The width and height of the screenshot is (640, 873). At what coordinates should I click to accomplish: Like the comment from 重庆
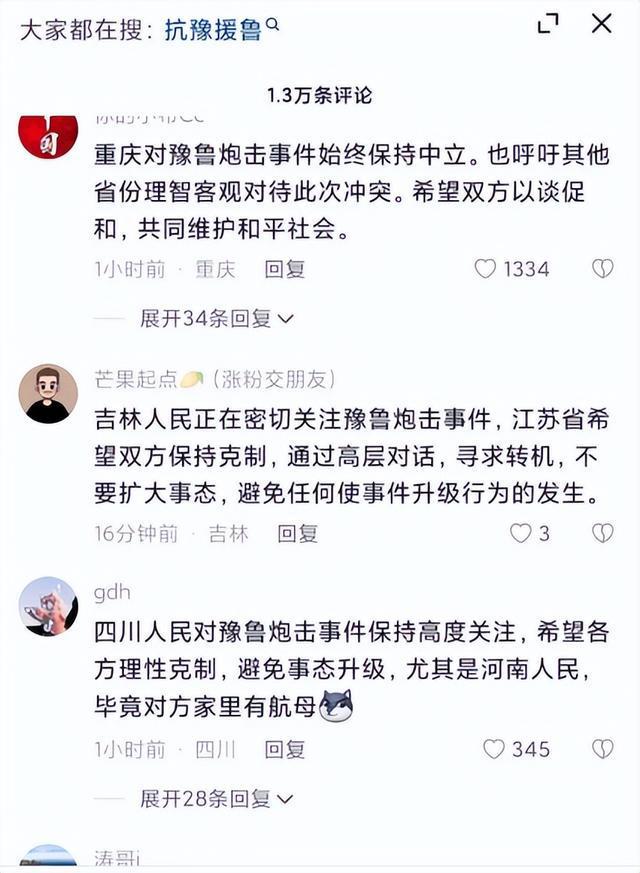[486, 268]
